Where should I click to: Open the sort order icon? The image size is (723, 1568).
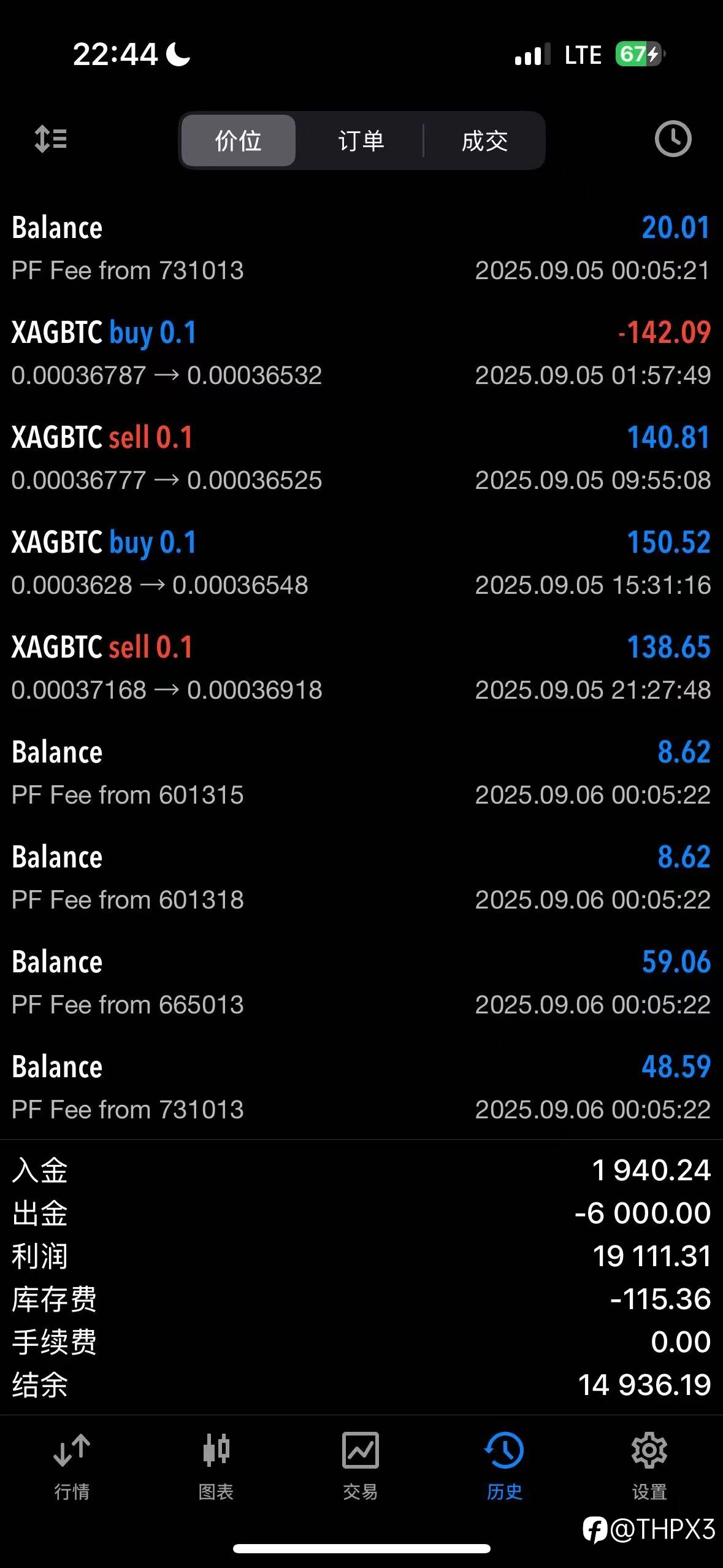(x=51, y=139)
